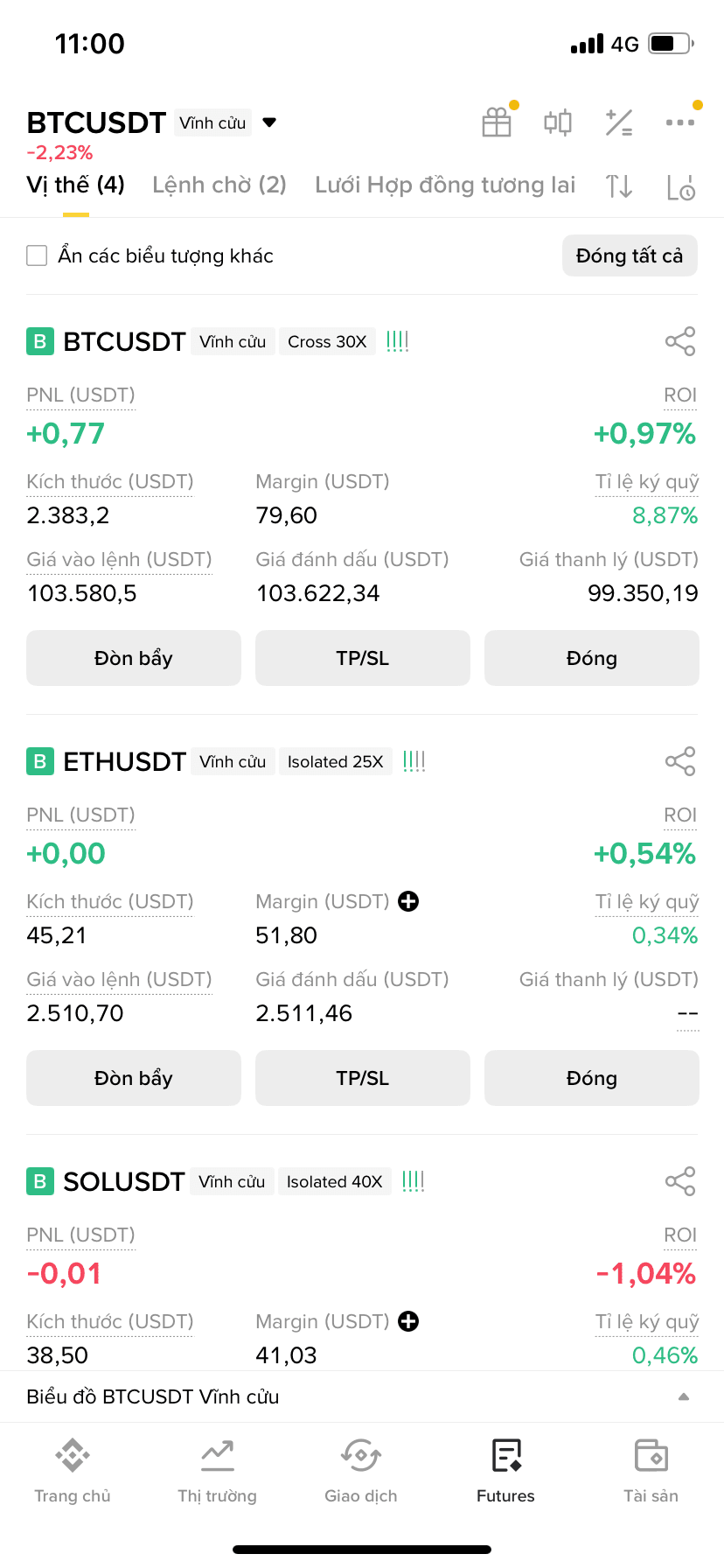
Task: Set TP/SL for the BTCUSDT position
Action: click(363, 658)
